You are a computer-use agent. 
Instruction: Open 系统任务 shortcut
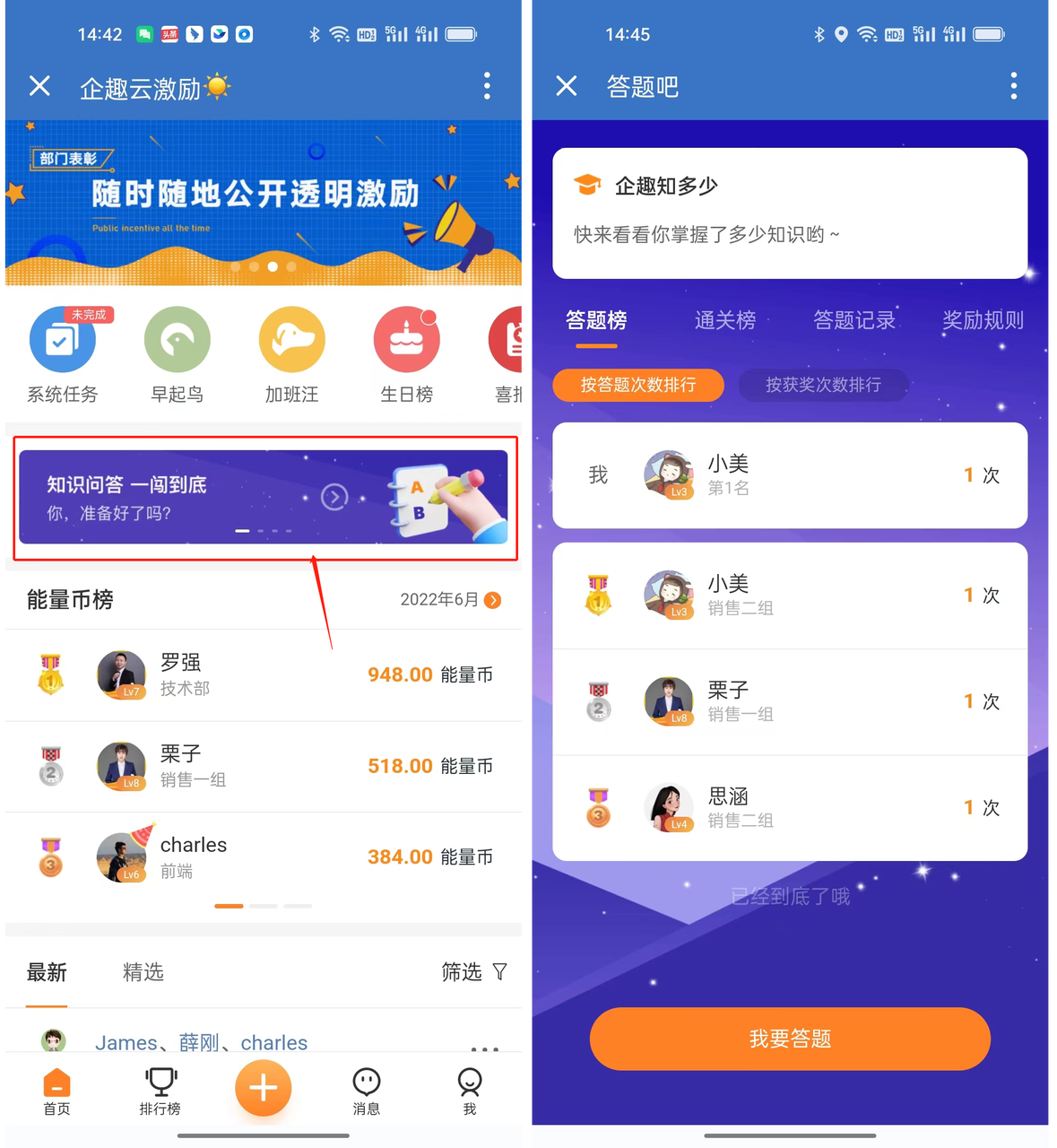tap(63, 341)
